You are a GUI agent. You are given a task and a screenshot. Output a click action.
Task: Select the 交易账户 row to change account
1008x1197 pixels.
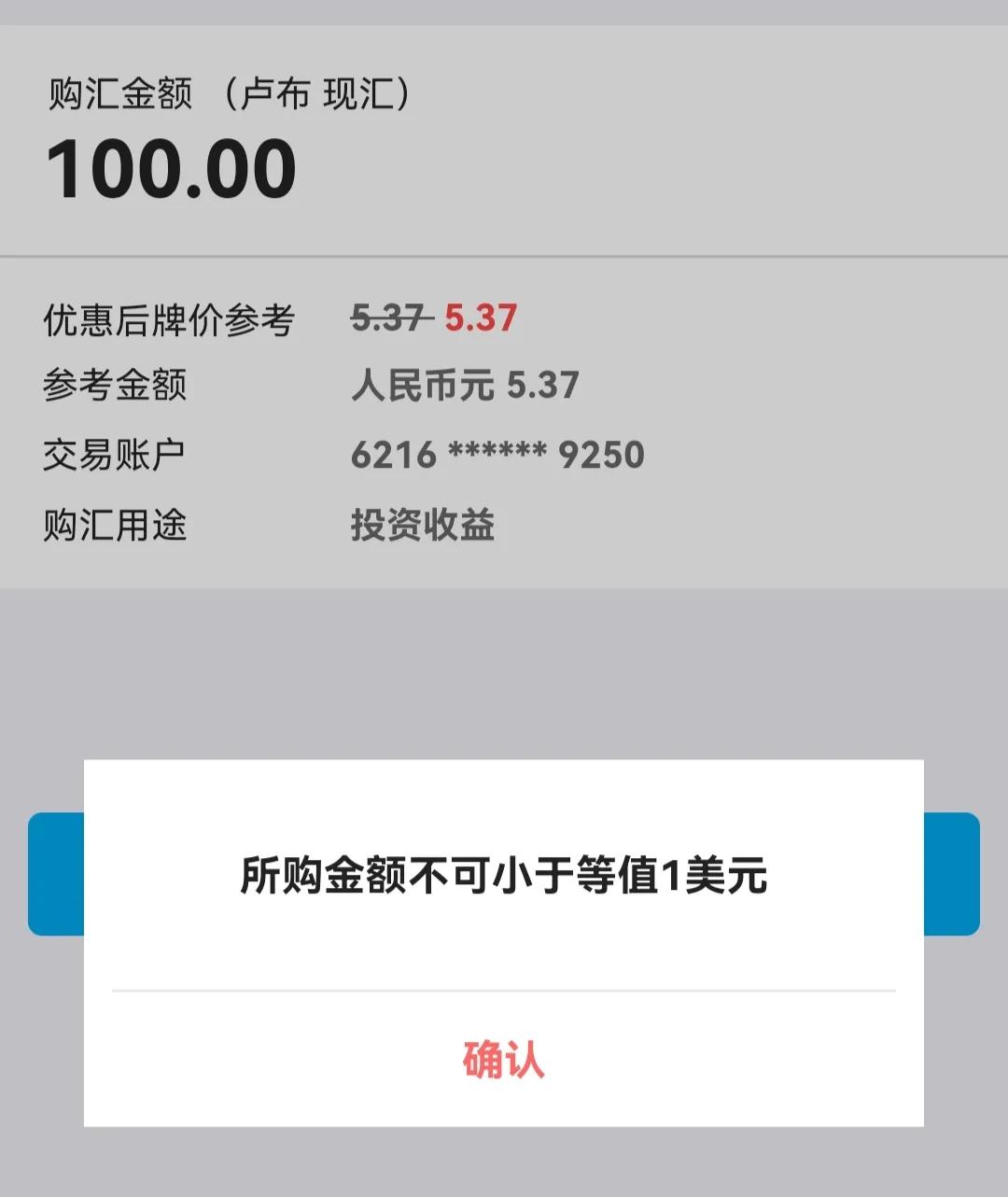coord(116,455)
